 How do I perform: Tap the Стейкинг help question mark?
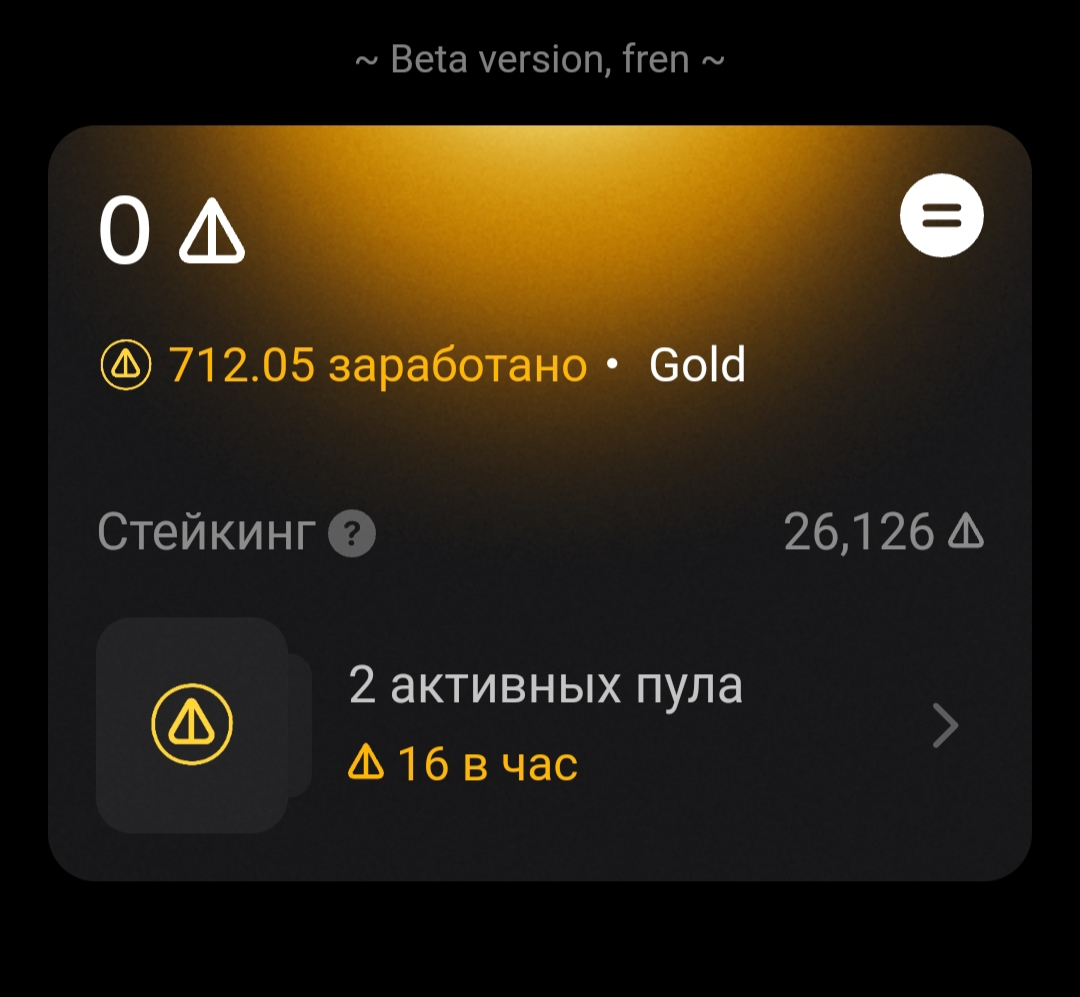pyautogui.click(x=352, y=534)
